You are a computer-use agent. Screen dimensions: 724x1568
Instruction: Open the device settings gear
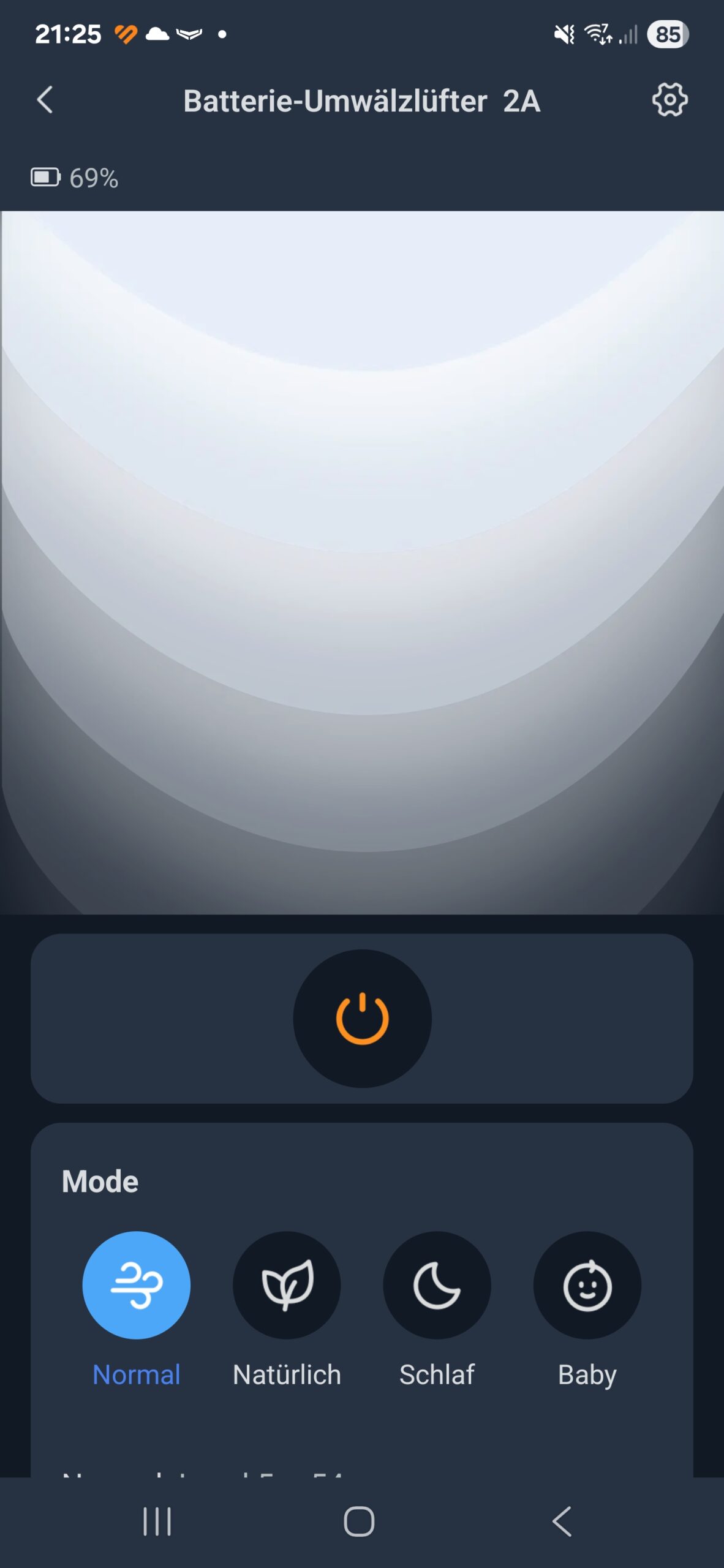(x=669, y=100)
